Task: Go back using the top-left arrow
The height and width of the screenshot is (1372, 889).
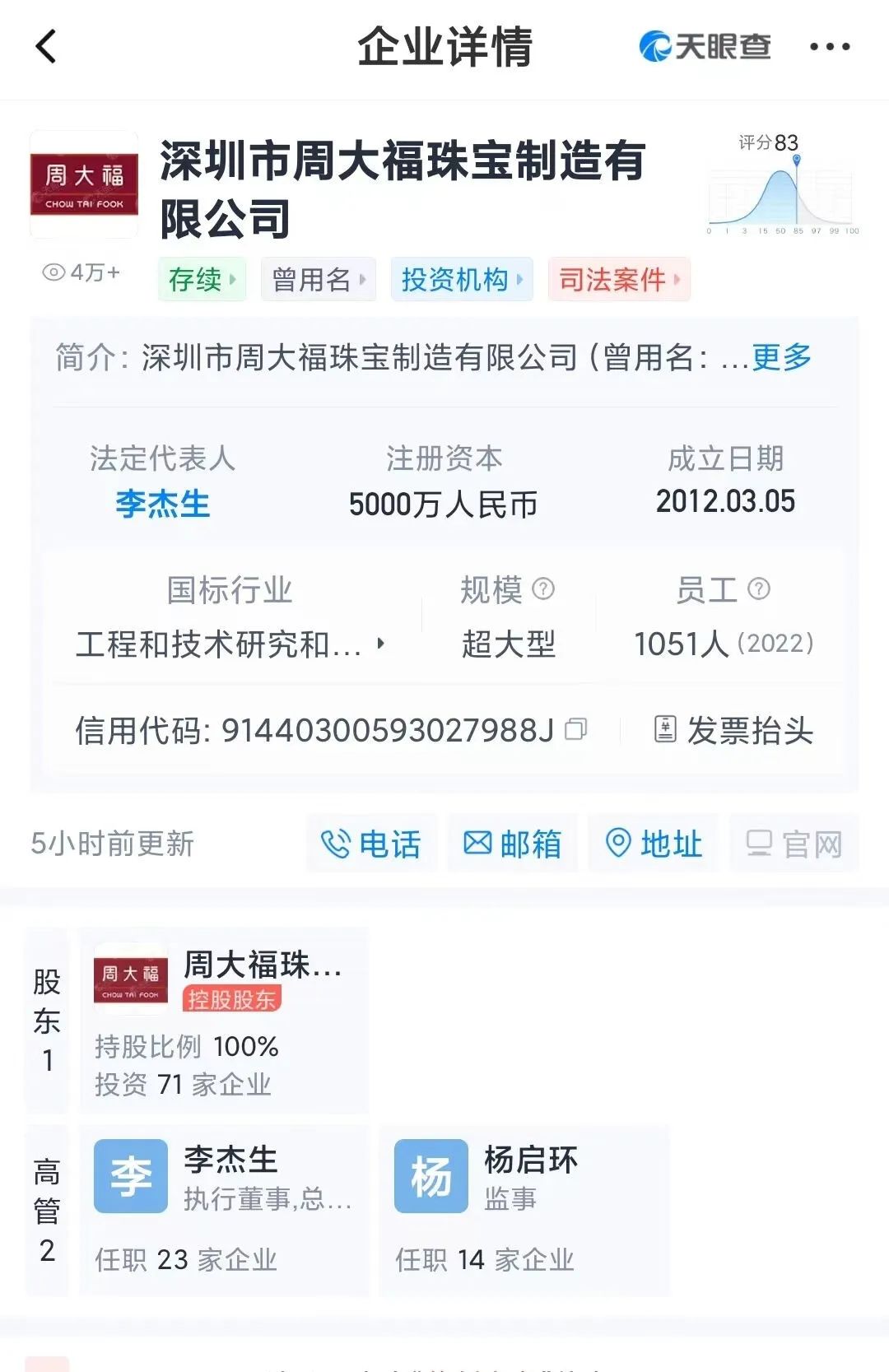Action: point(47,46)
